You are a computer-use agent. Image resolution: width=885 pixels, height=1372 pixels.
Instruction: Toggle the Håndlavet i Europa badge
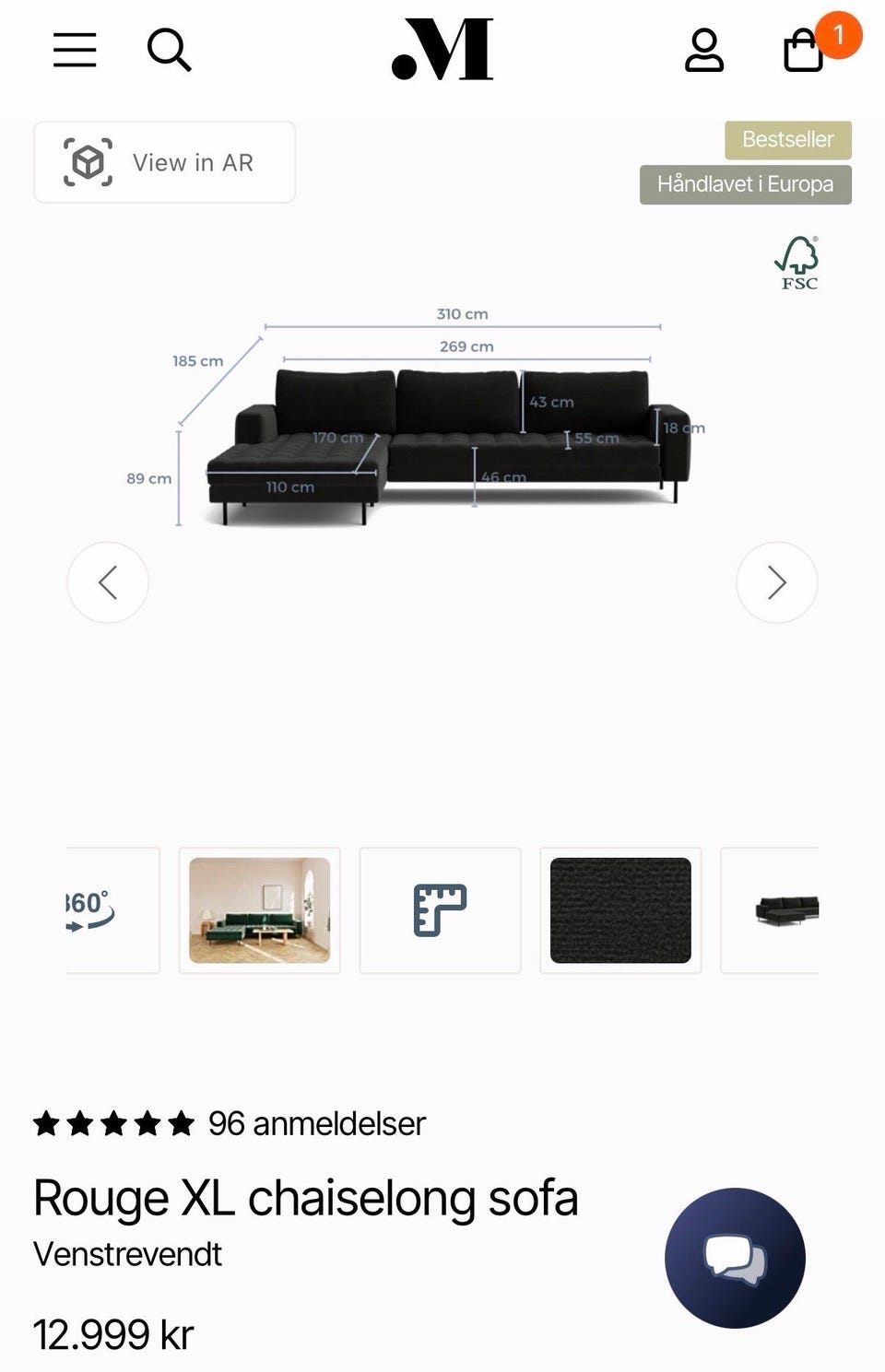pyautogui.click(x=746, y=184)
